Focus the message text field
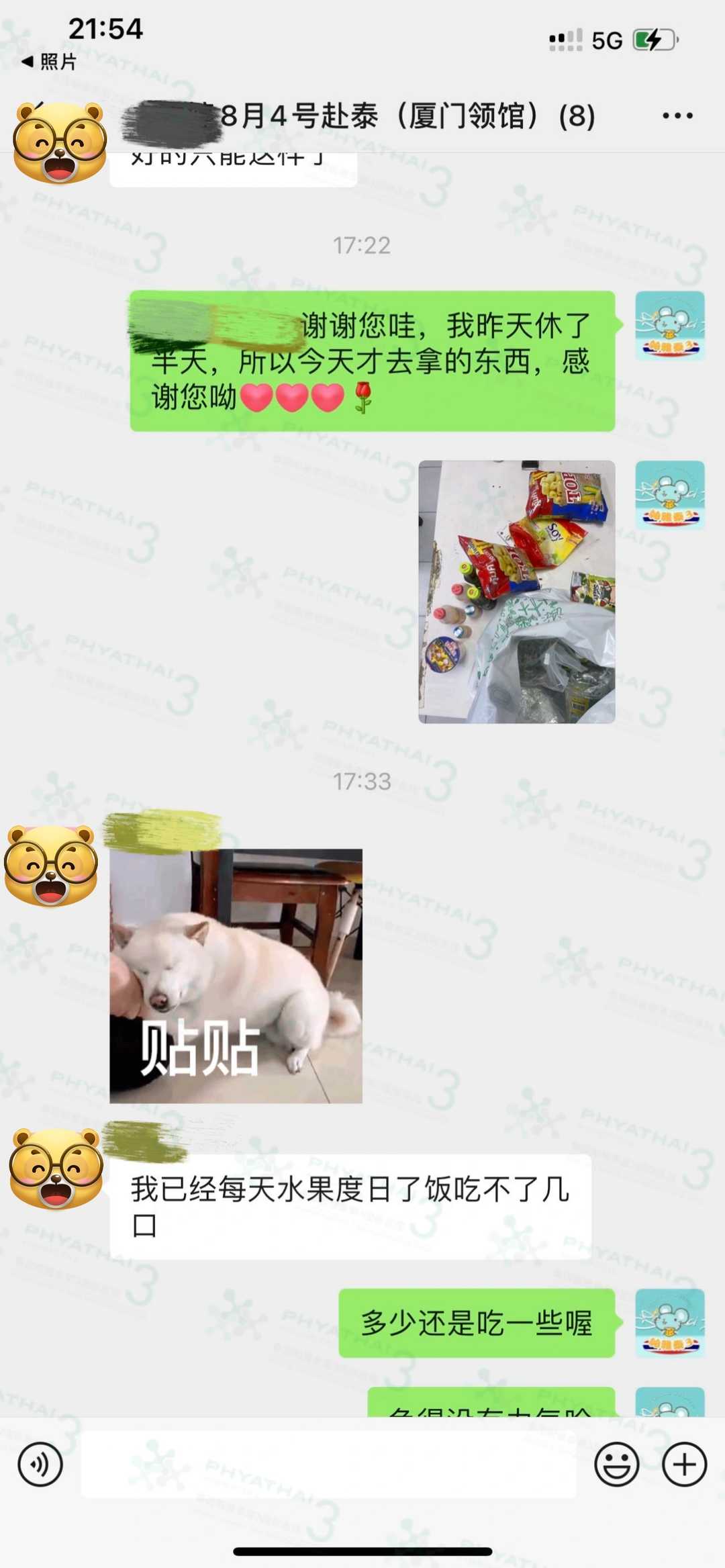The image size is (725, 1568). click(x=329, y=1465)
